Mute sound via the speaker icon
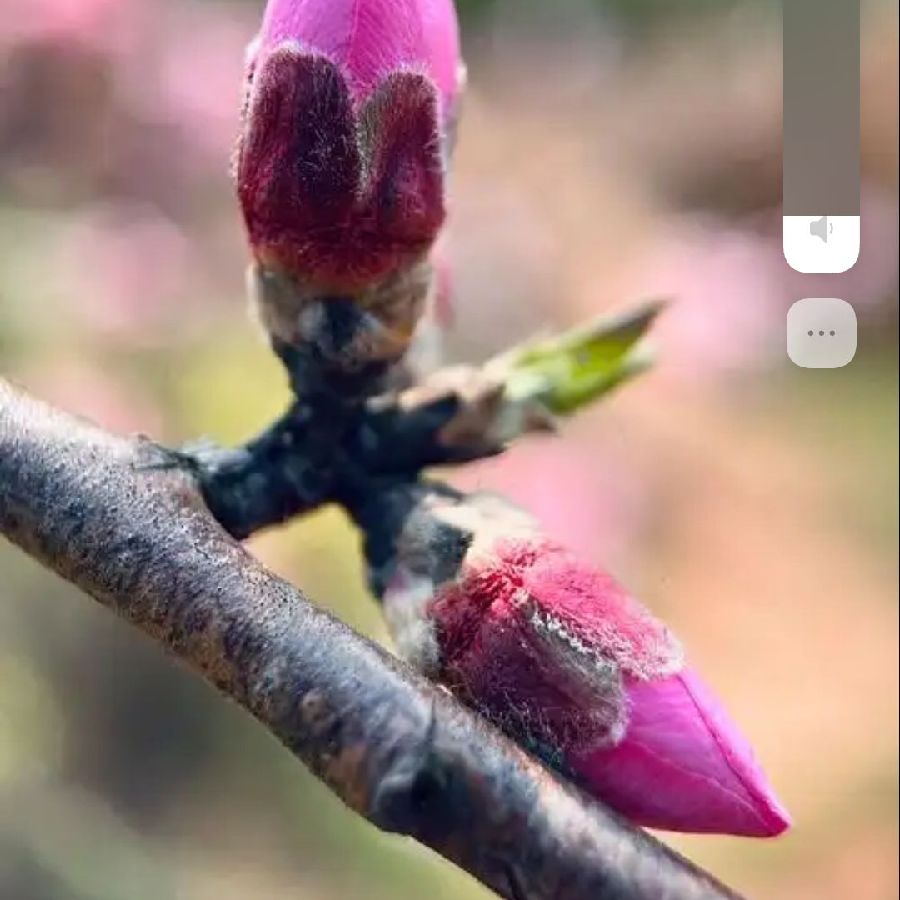This screenshot has height=900, width=900. coord(821,231)
